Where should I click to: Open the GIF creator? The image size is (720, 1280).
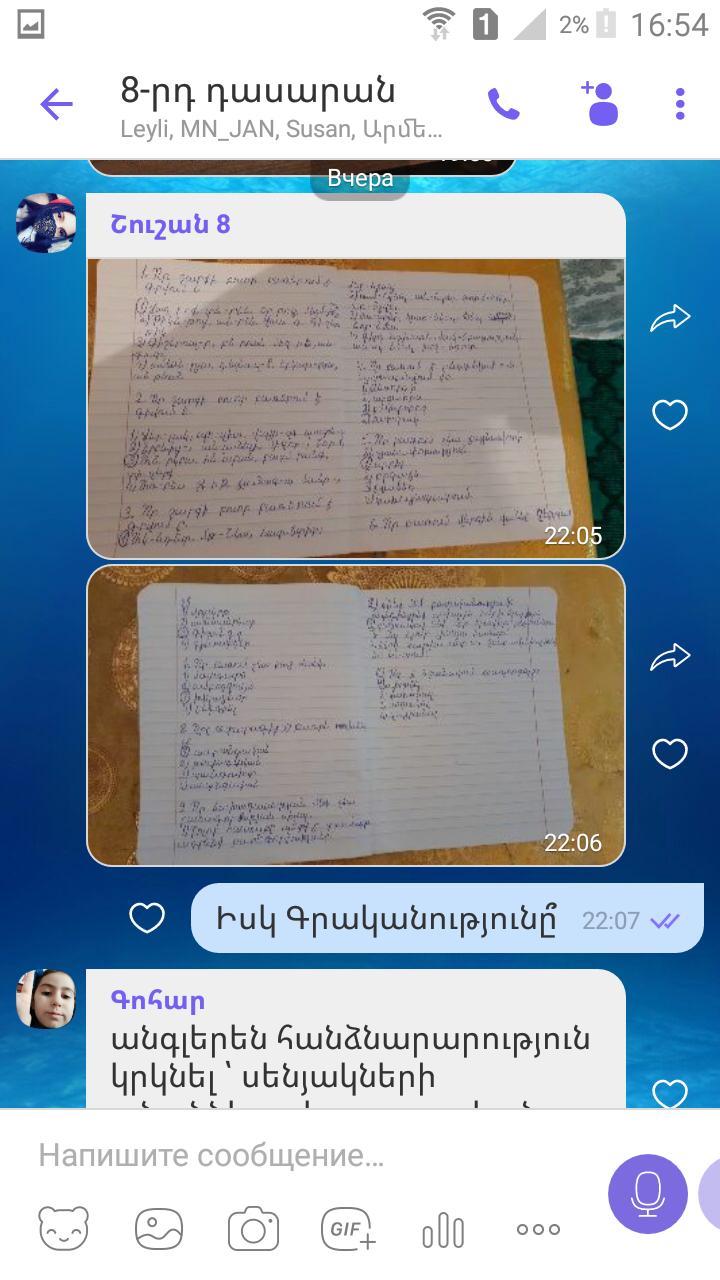(x=348, y=1229)
